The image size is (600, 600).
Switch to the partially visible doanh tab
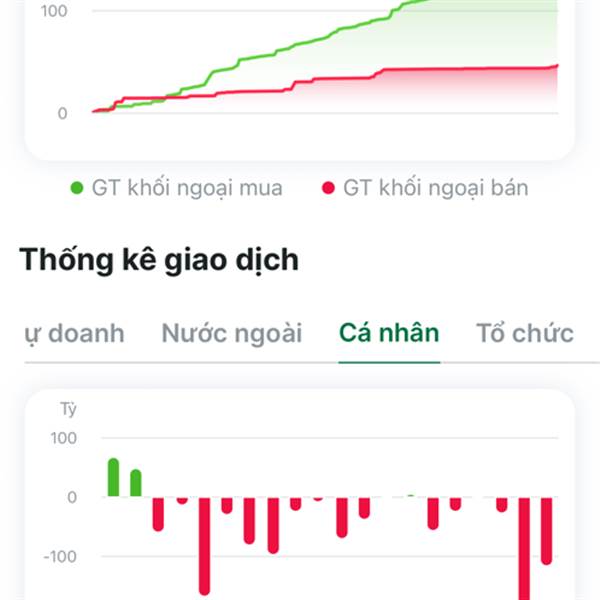click(74, 334)
